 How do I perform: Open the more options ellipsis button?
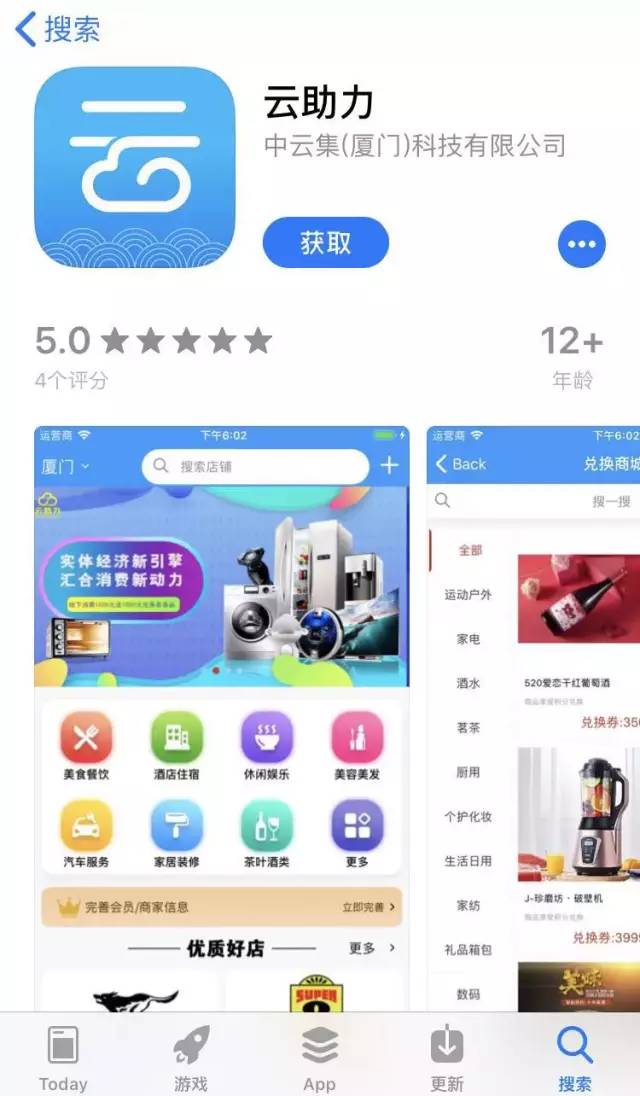(581, 243)
